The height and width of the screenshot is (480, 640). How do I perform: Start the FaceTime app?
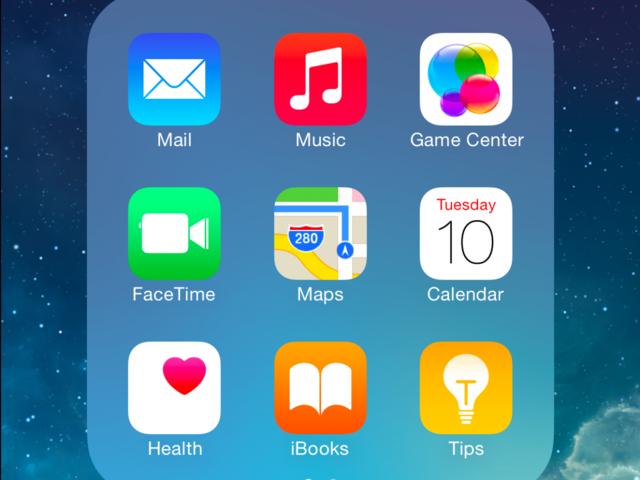click(x=174, y=234)
